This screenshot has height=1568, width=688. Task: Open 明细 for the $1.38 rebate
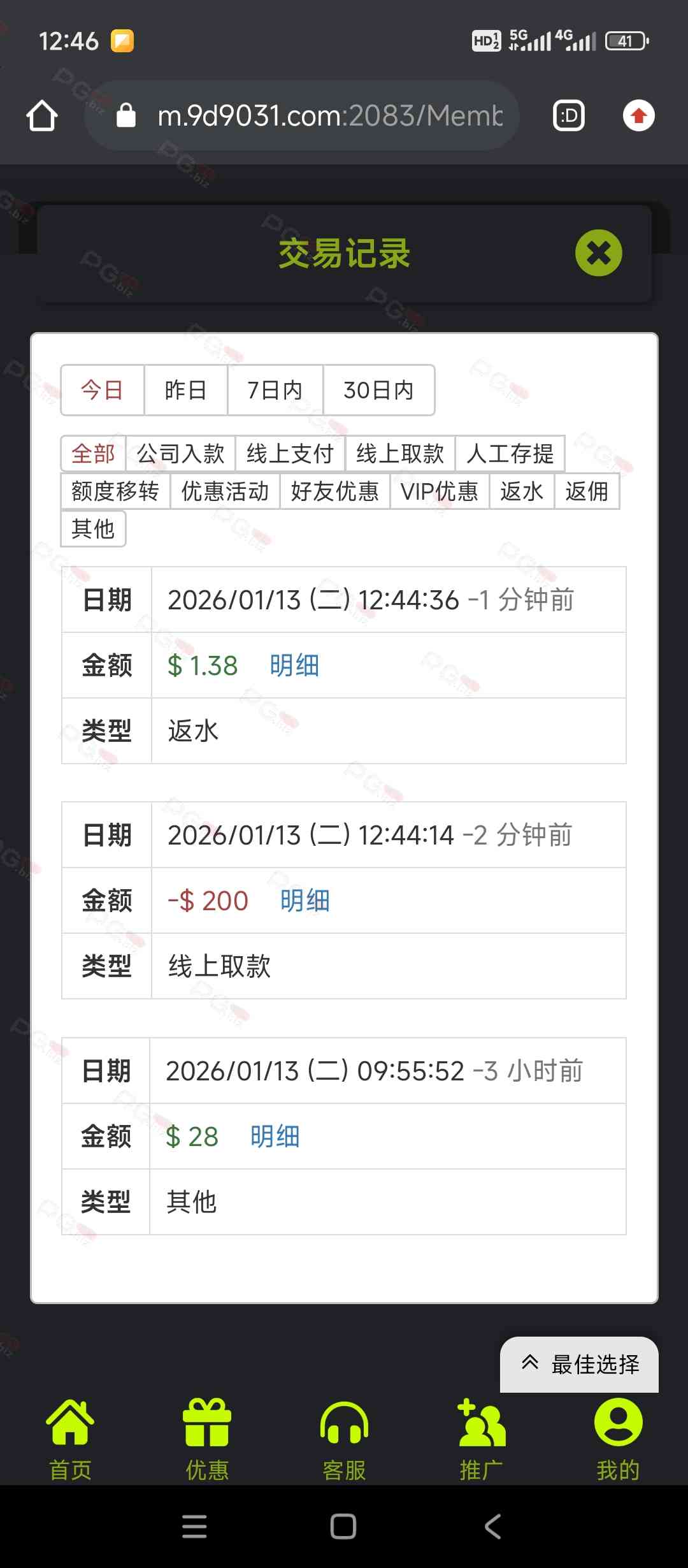point(294,665)
